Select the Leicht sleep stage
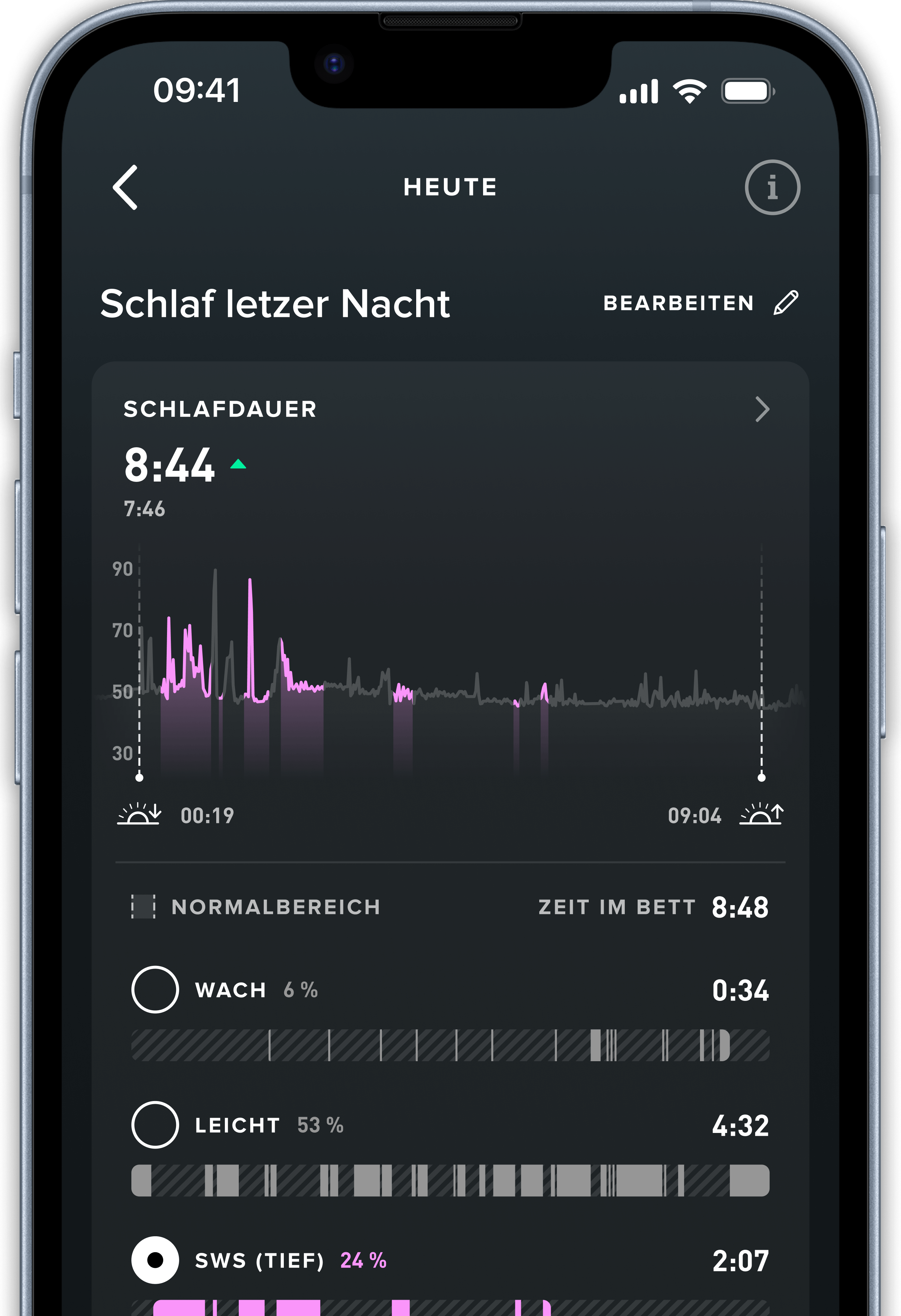This screenshot has height=1316, width=901. click(155, 1125)
